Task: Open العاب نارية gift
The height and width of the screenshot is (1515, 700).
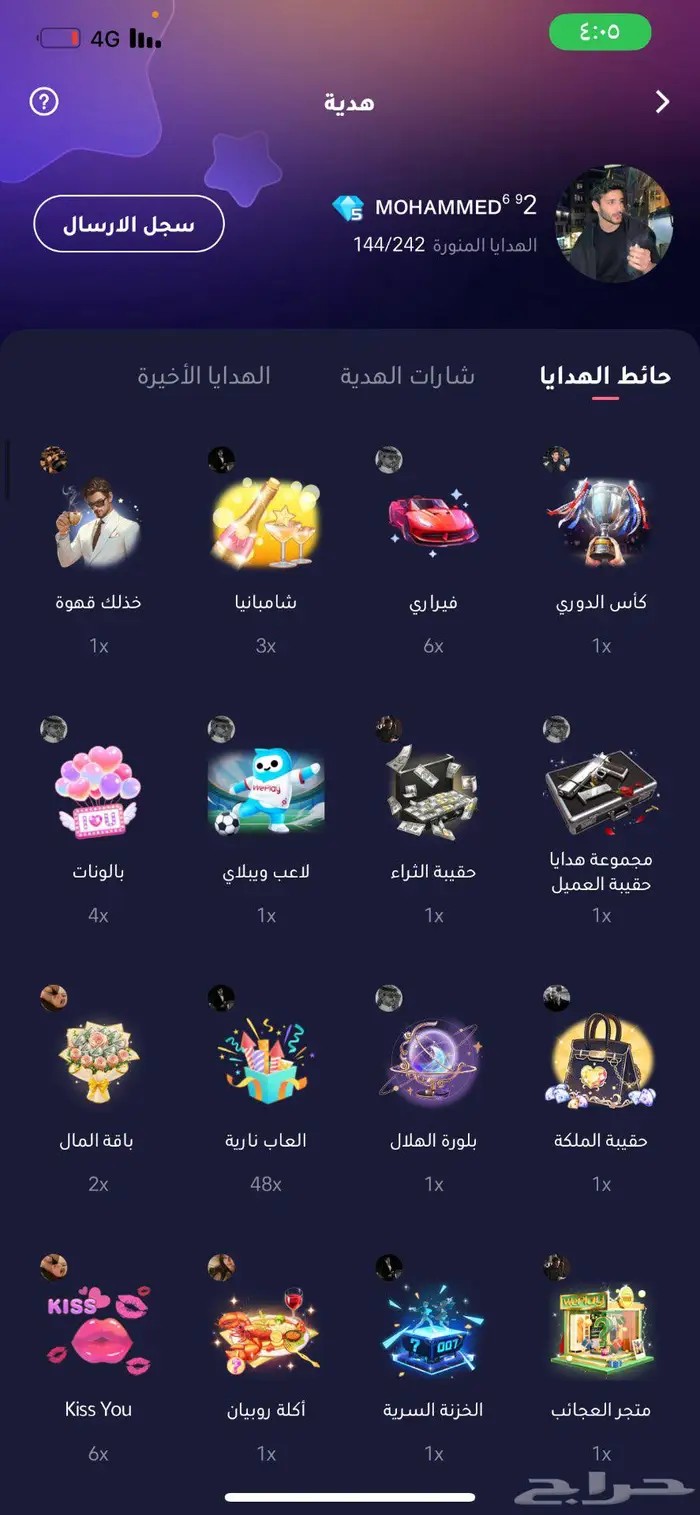Action: 265,1060
